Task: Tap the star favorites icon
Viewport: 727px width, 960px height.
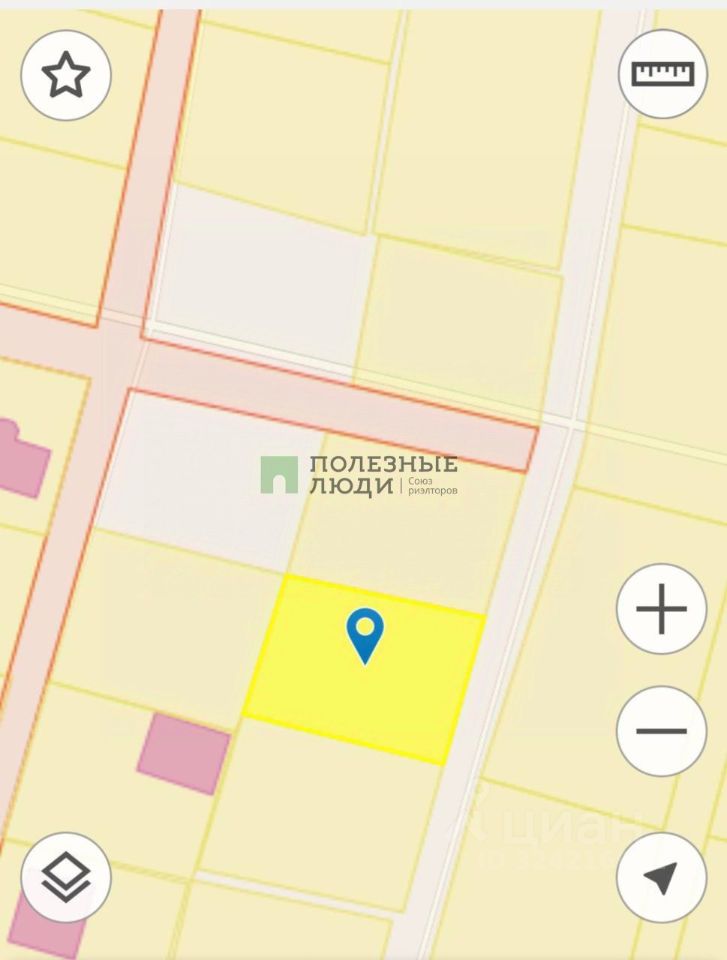Action: [x=66, y=75]
